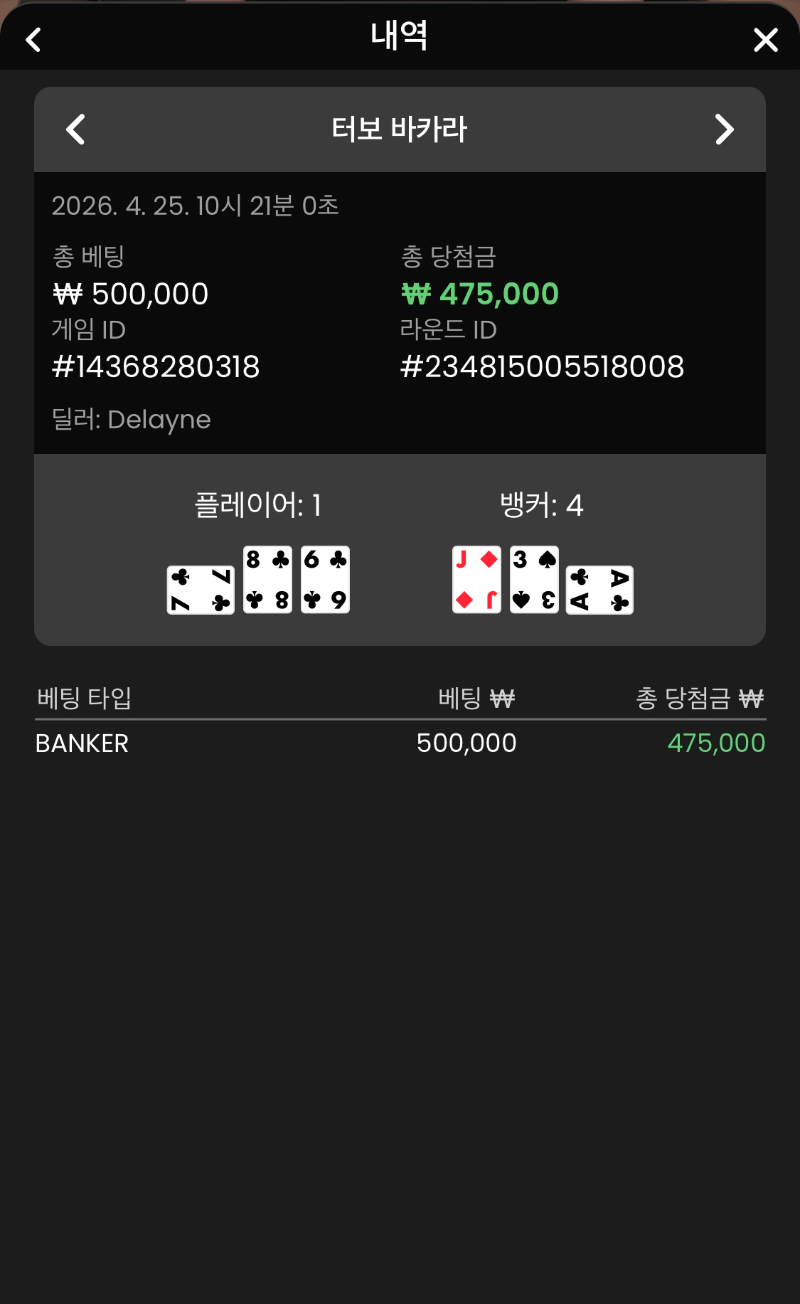Viewport: 800px width, 1304px height.
Task: Go back from the 내역 screen
Action: [x=34, y=40]
